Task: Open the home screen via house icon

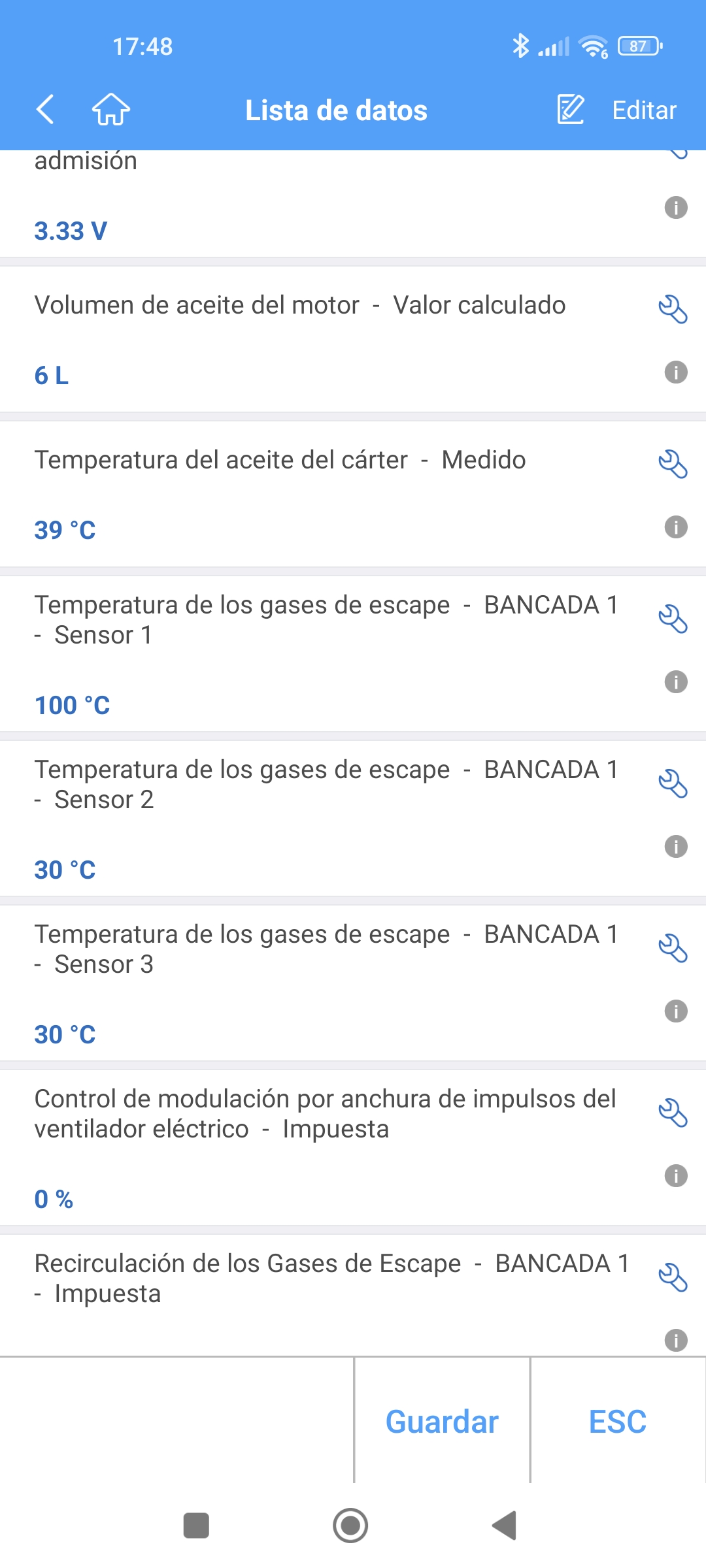Action: click(111, 109)
